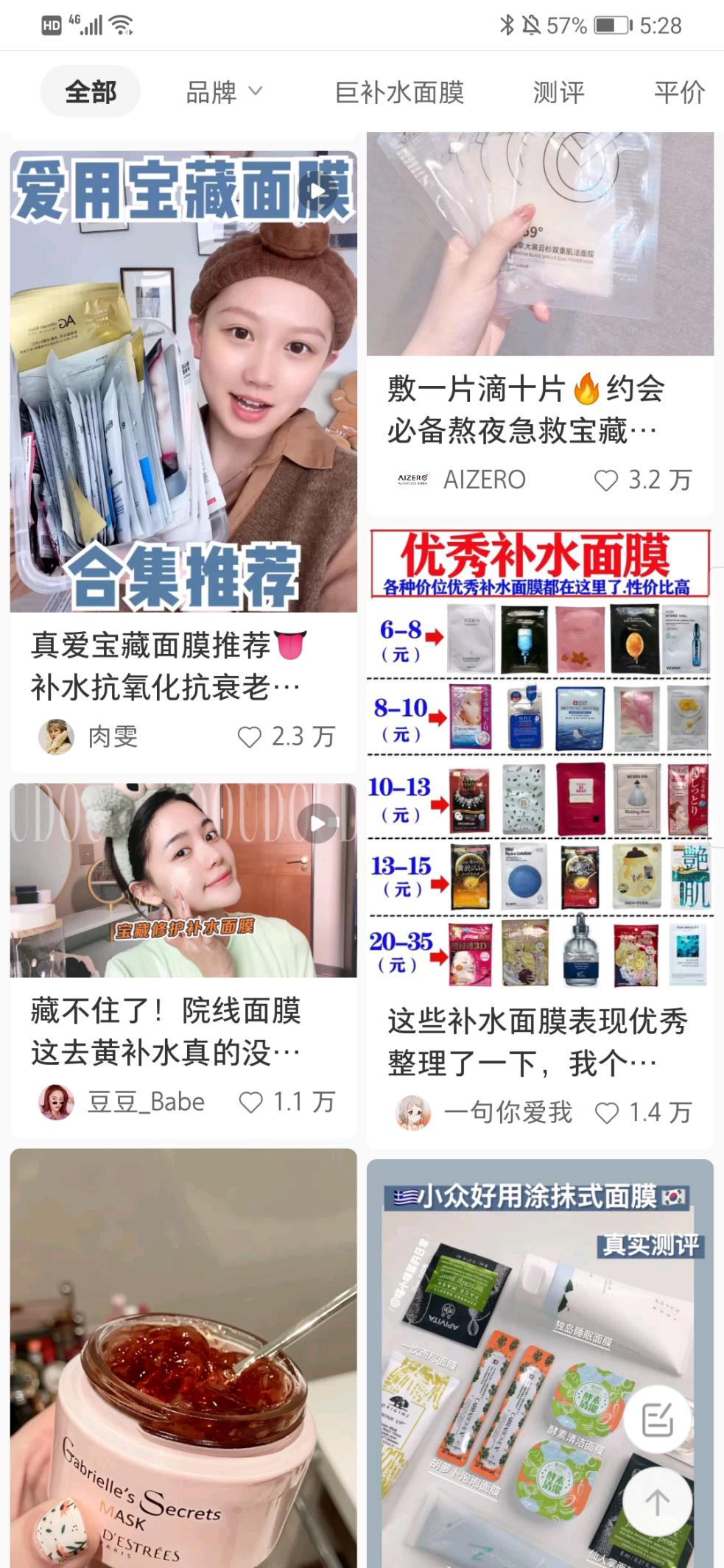724x1568 pixels.
Task: Play the 藏不住了 video post
Action: [319, 823]
